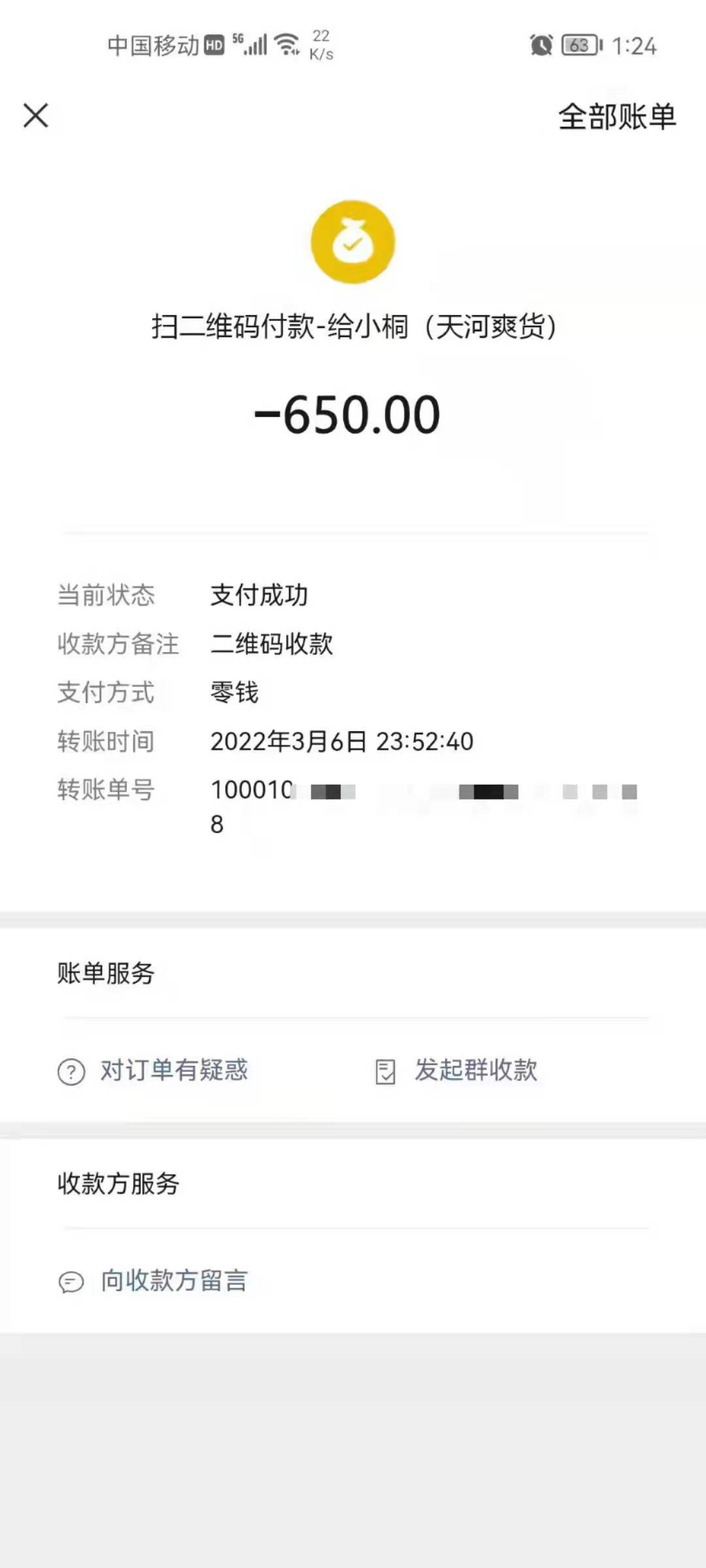Image resolution: width=706 pixels, height=1568 pixels.
Task: Open 对订单有疑惑 order help
Action: (154, 1071)
